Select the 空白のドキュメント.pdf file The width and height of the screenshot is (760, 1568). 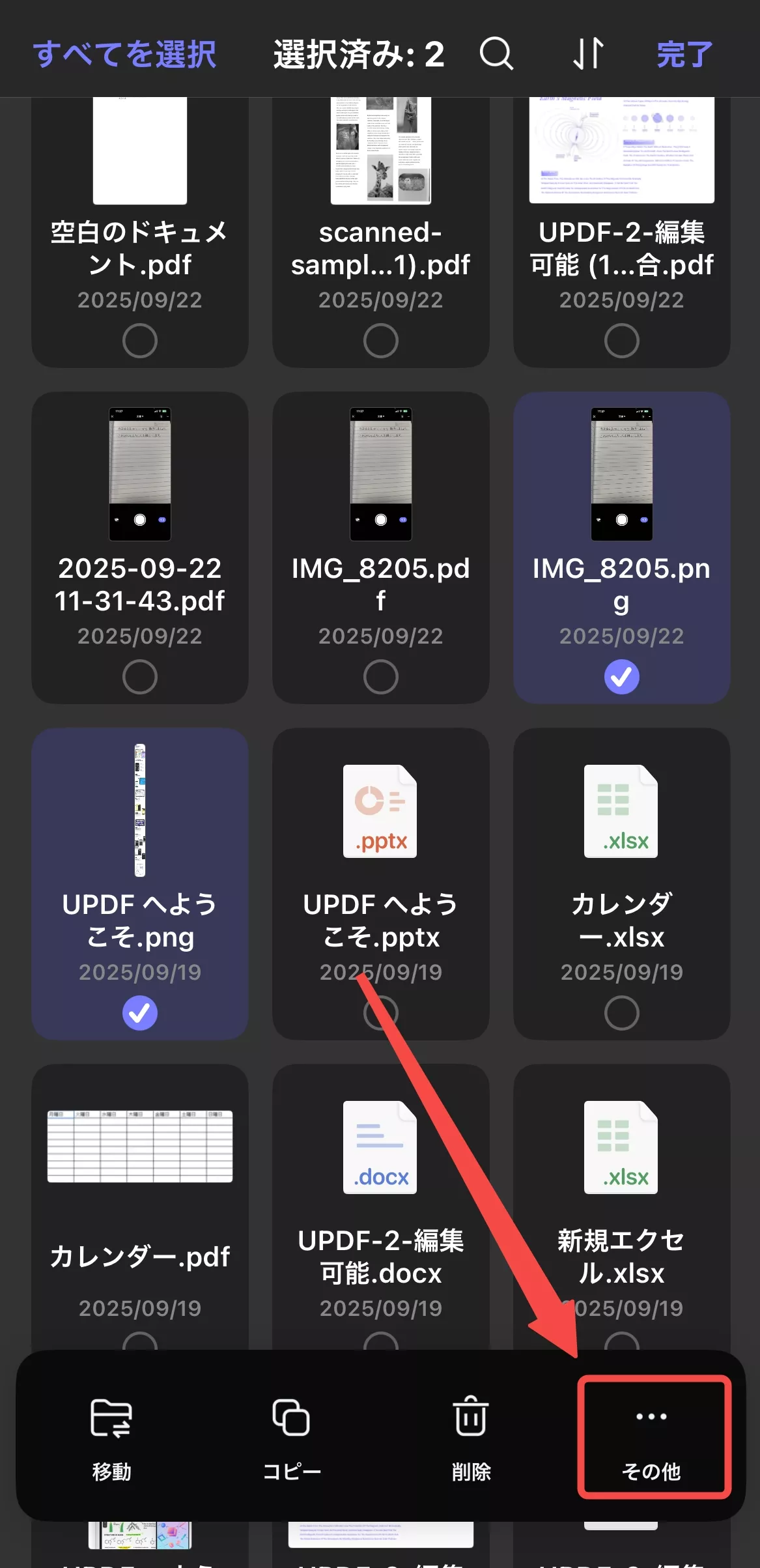(140, 341)
